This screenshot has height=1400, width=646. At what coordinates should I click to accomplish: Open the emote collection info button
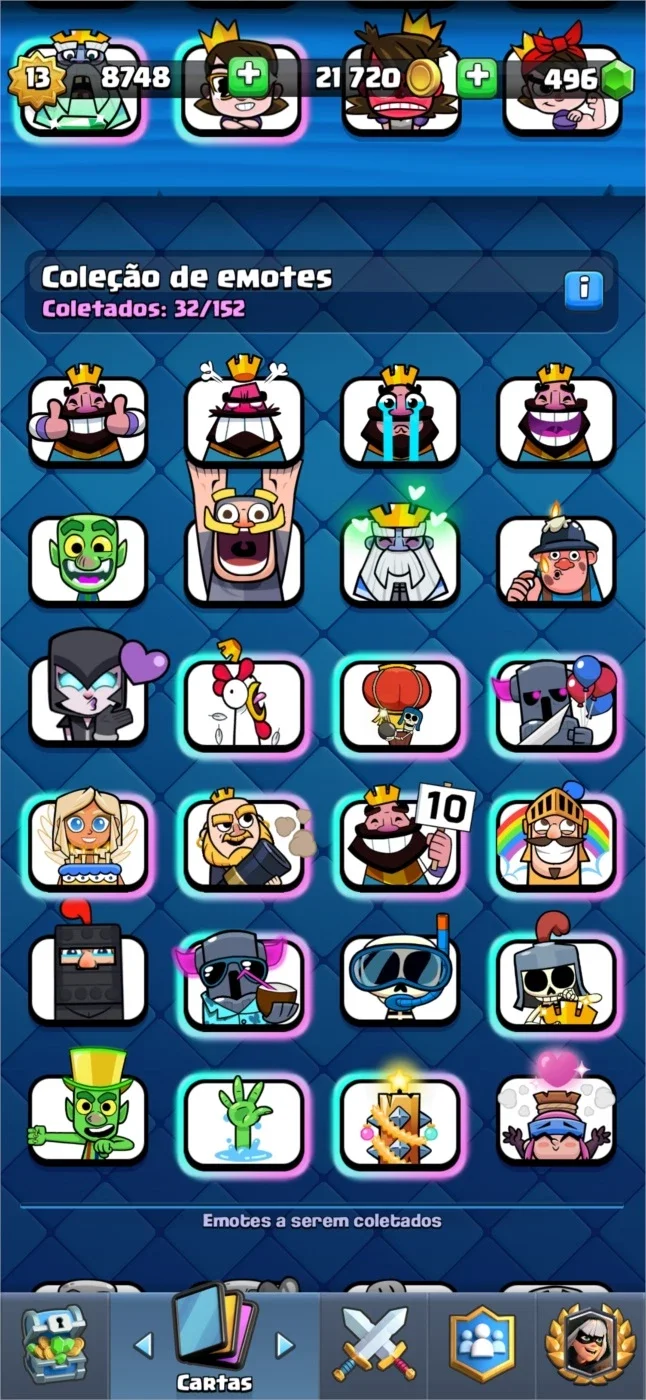coord(584,290)
